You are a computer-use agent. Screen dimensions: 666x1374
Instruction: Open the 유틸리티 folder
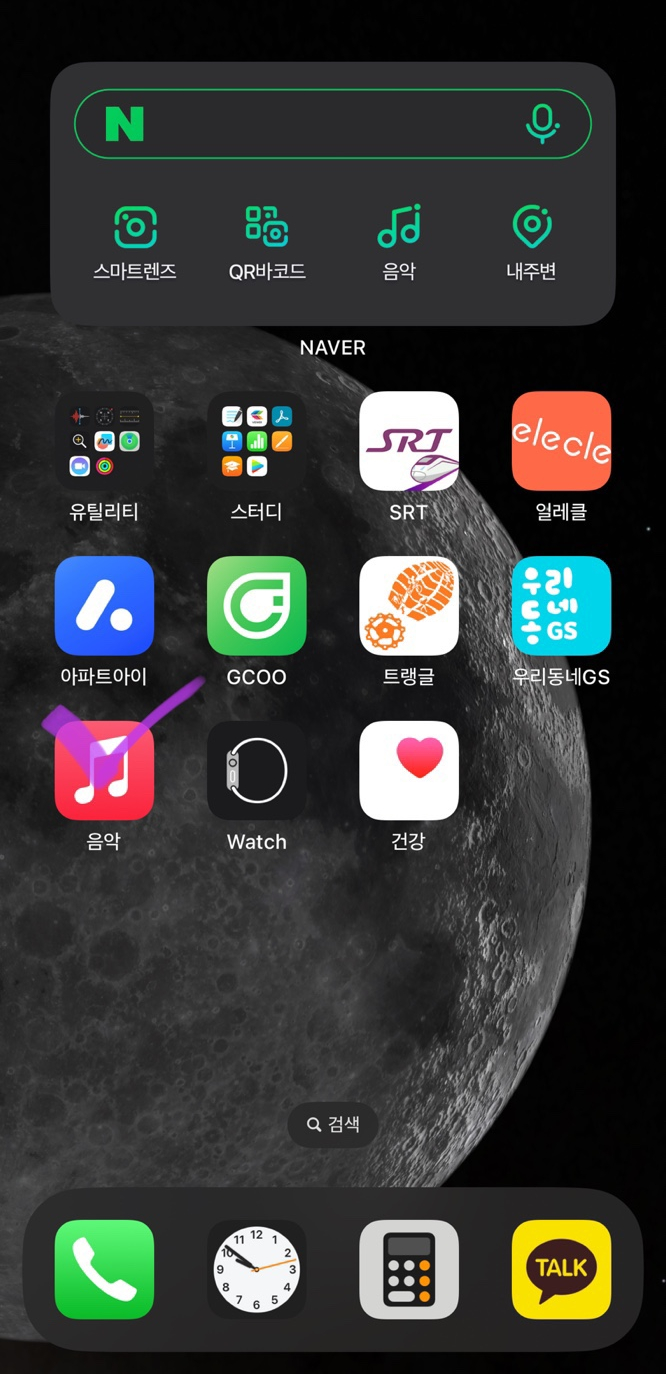[x=104, y=441]
